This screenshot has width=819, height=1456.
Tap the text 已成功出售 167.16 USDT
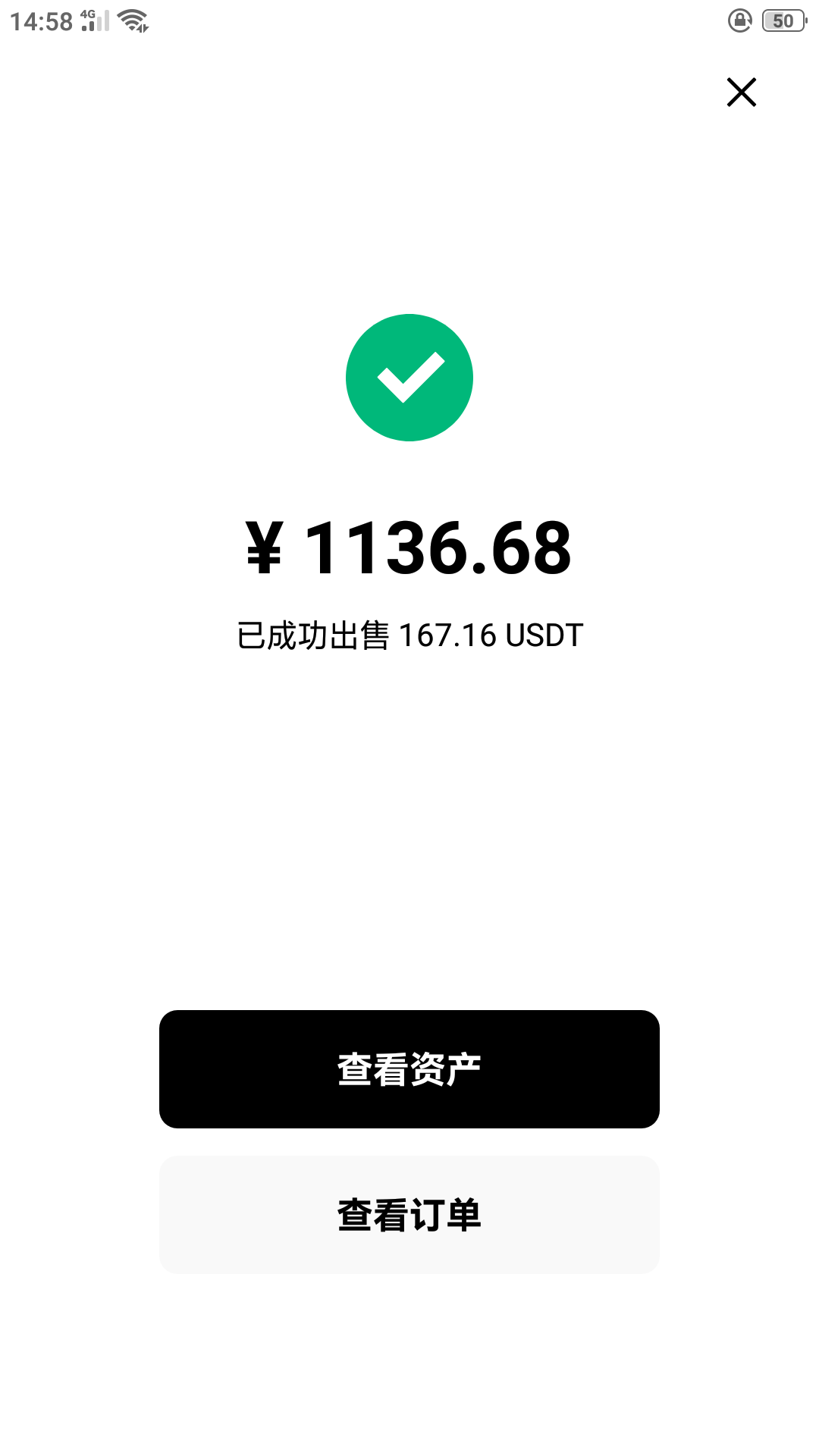409,635
